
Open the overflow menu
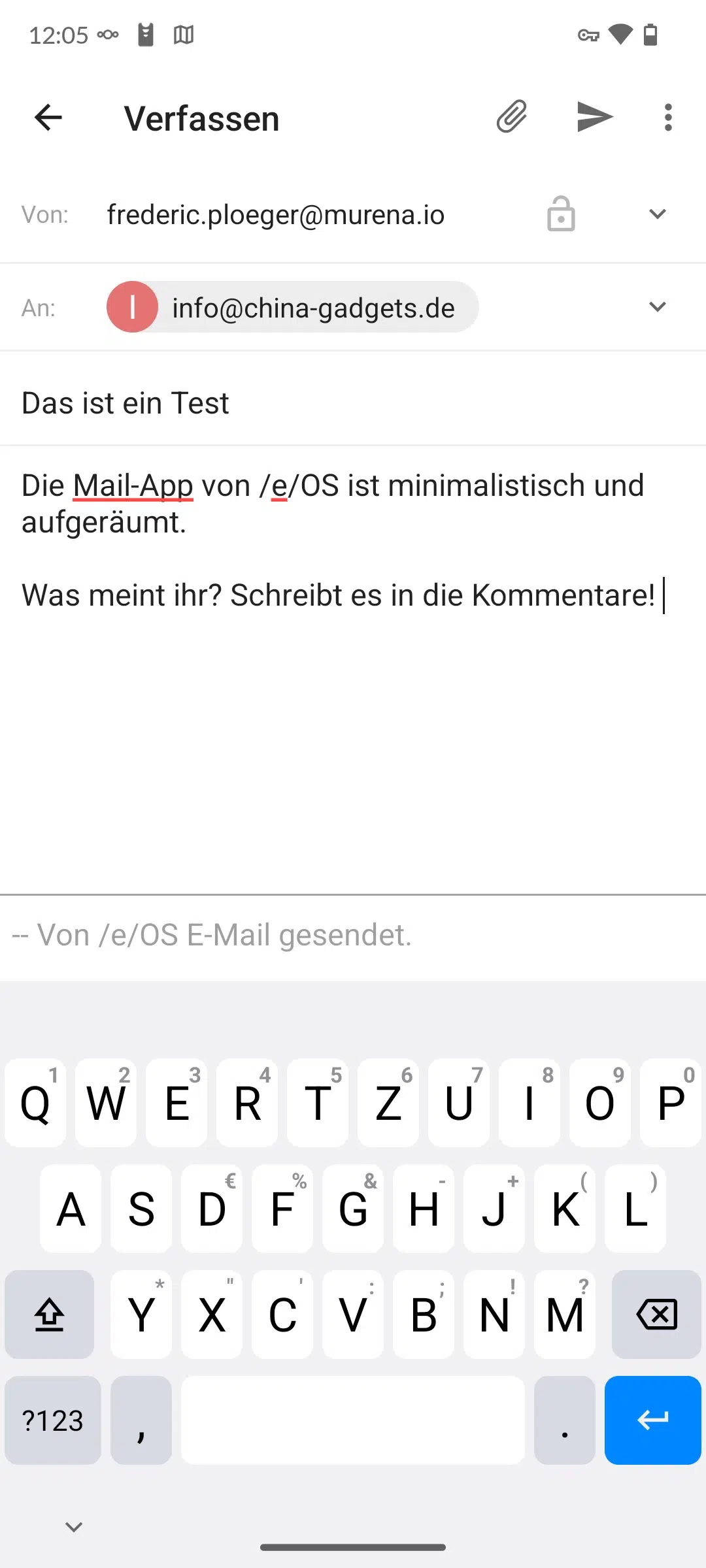(x=667, y=118)
